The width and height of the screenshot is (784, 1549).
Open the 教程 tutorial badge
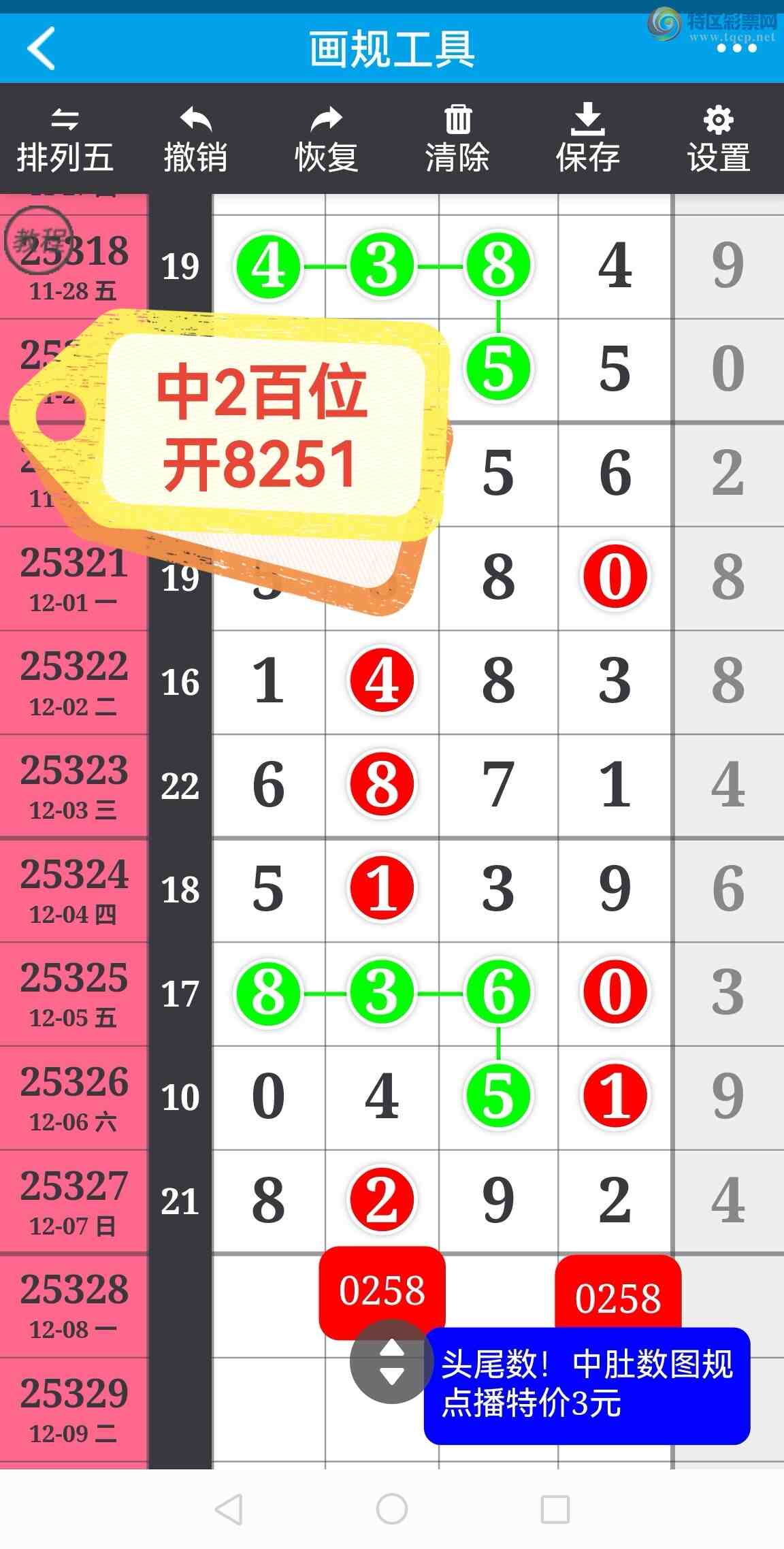coord(37,240)
